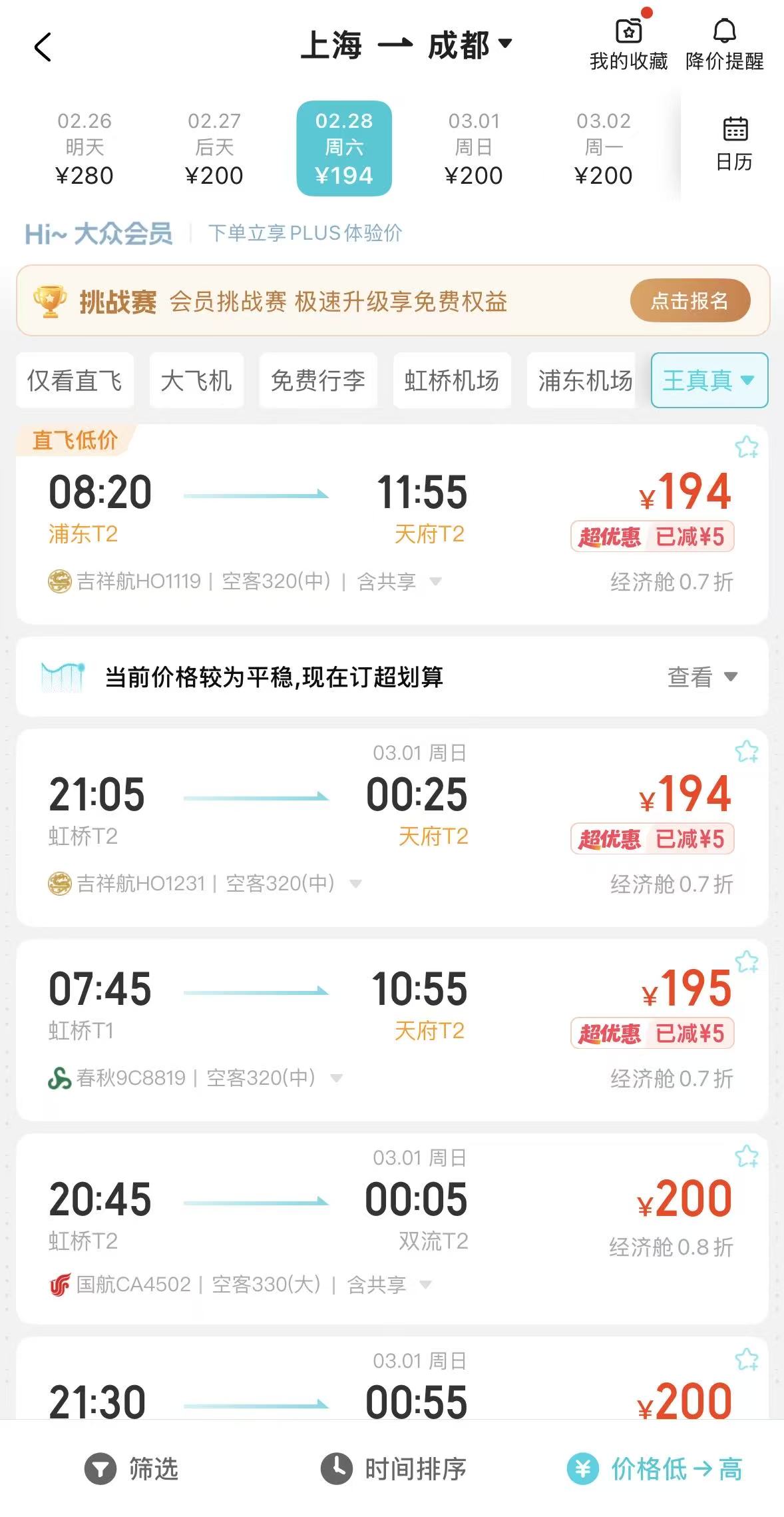Screen dimensions: 784x1517
Task: Open the 日历 calendar picker
Action: click(734, 145)
